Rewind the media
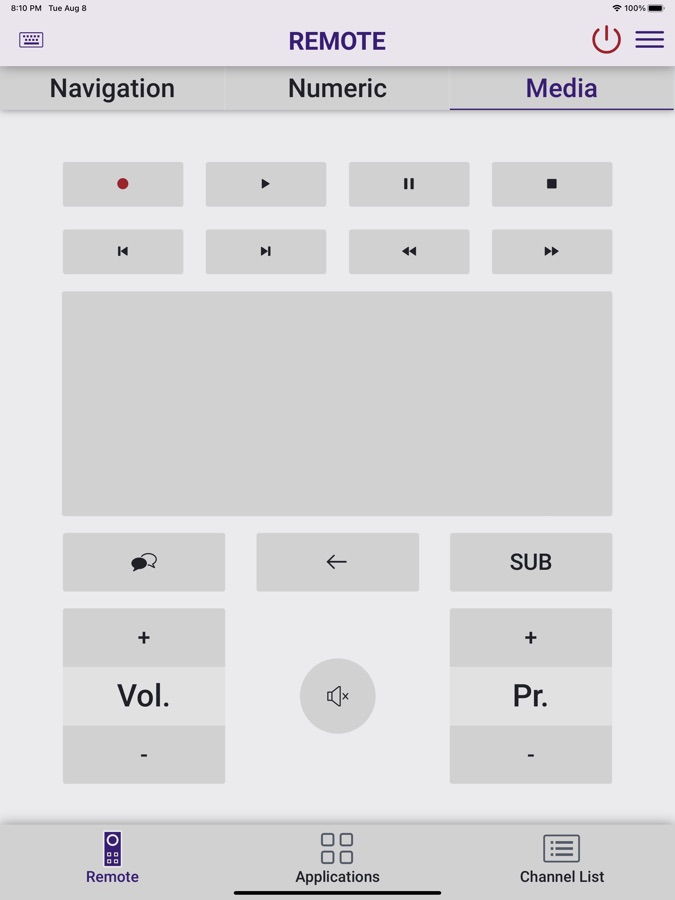 pyautogui.click(x=408, y=251)
